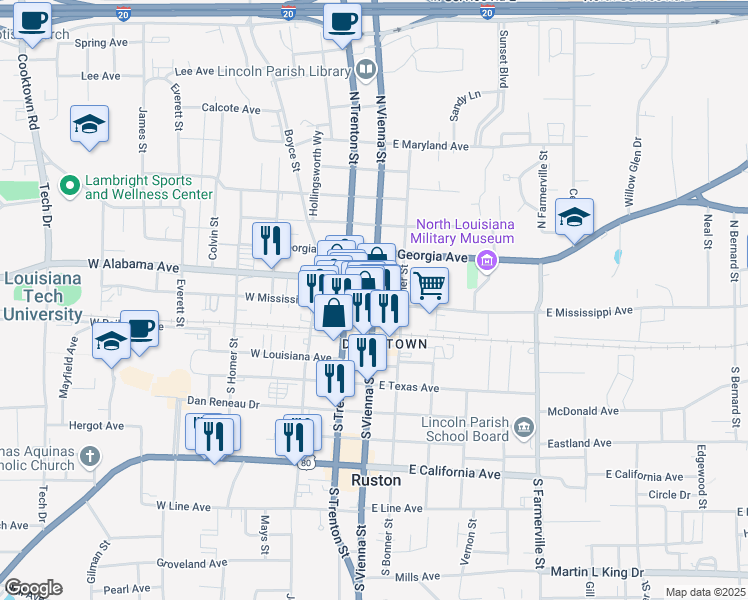Open the graduation cap marker near James St

click(89, 125)
